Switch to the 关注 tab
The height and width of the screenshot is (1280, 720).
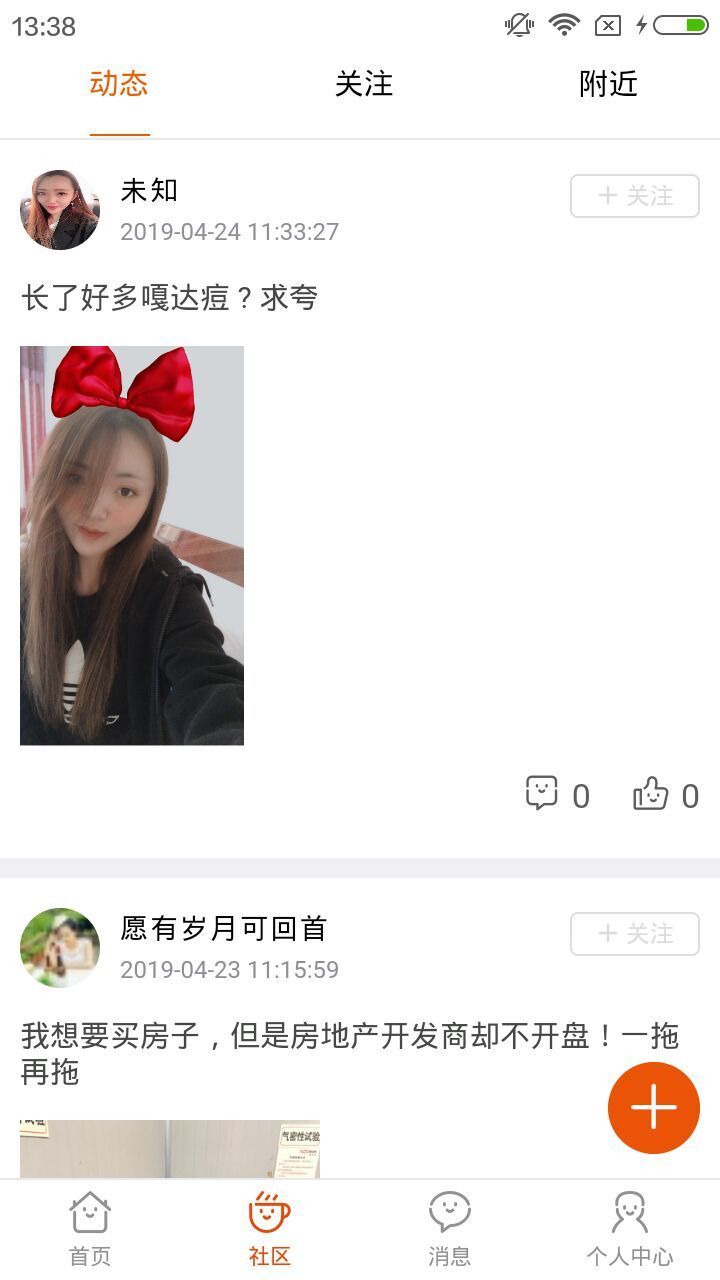pos(363,84)
